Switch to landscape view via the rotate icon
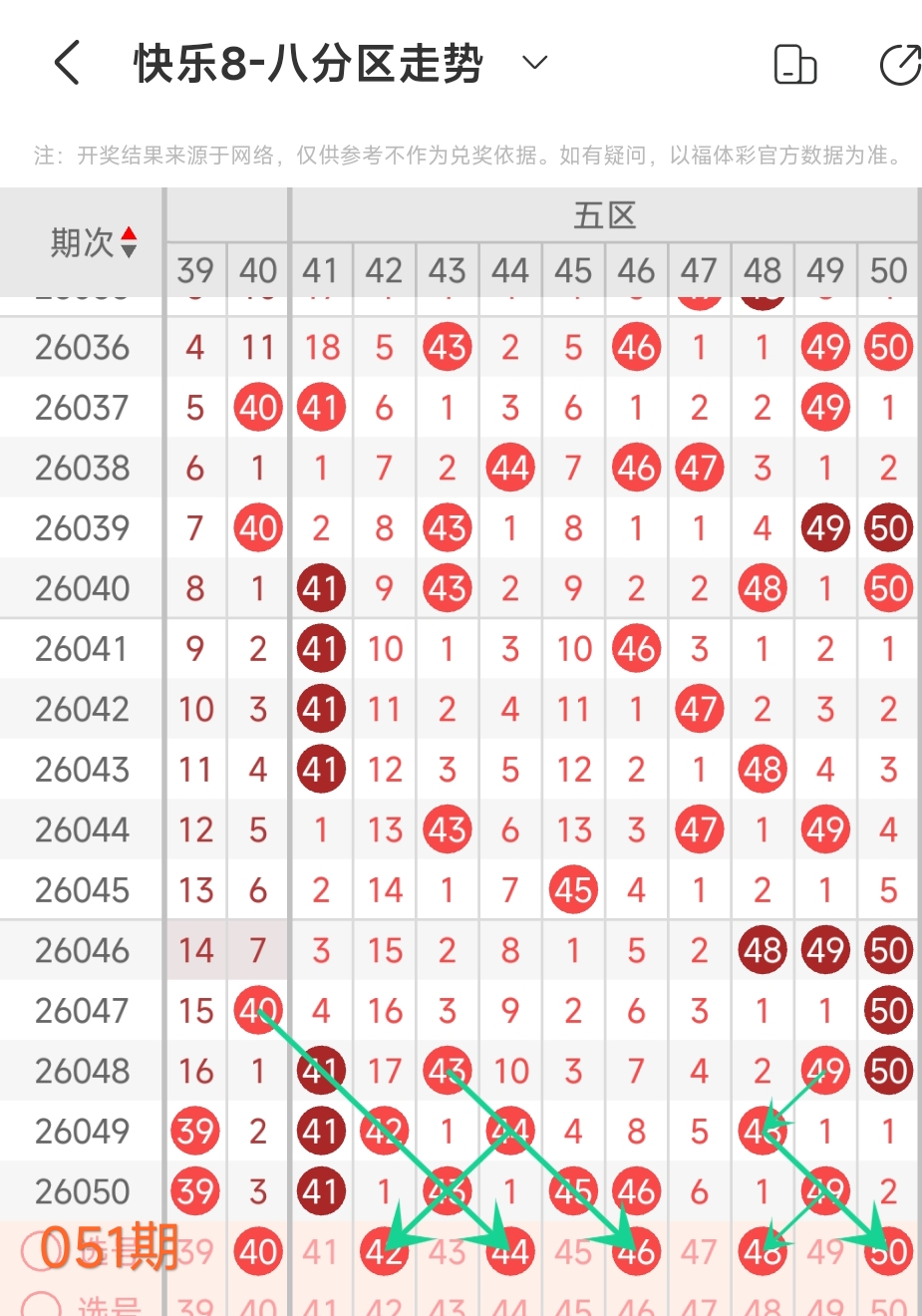The image size is (922, 1316). coord(794,65)
